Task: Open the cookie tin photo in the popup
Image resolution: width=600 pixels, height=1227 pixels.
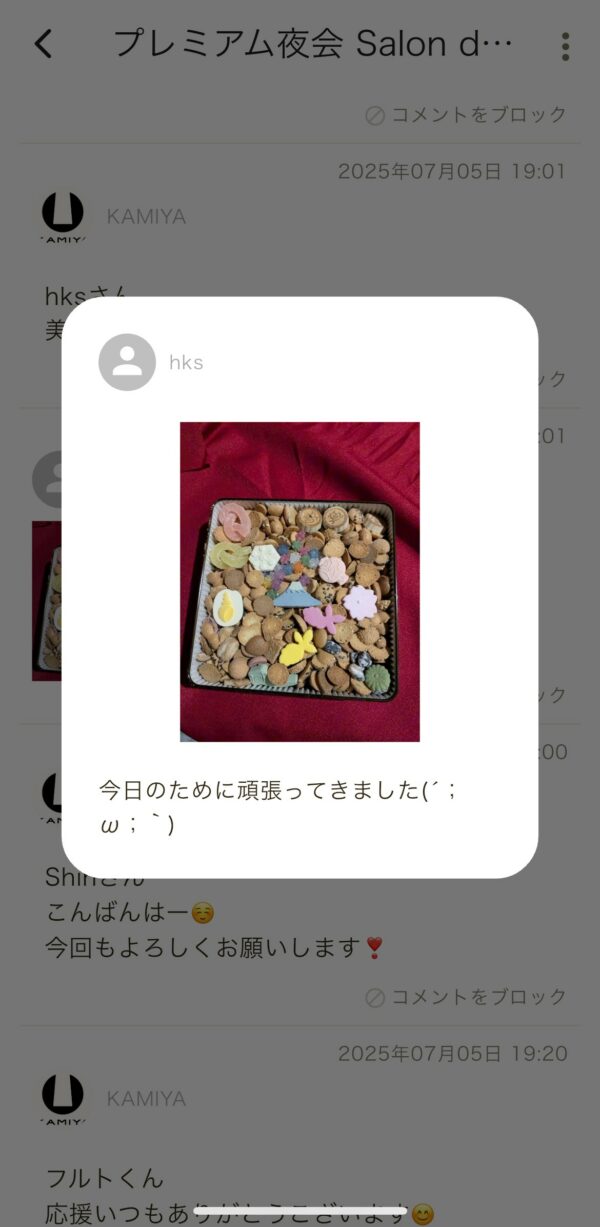Action: point(299,581)
